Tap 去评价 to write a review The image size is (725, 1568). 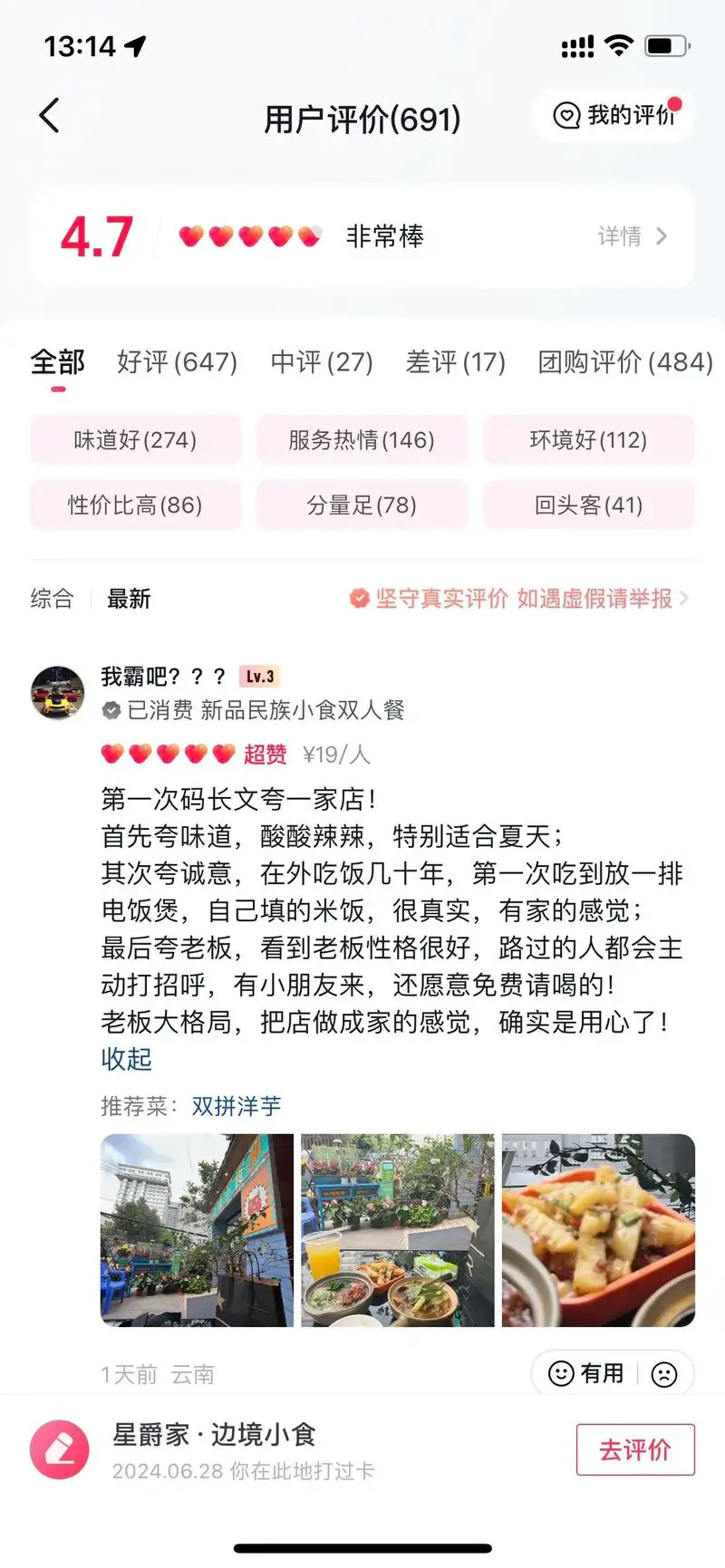click(x=635, y=1449)
